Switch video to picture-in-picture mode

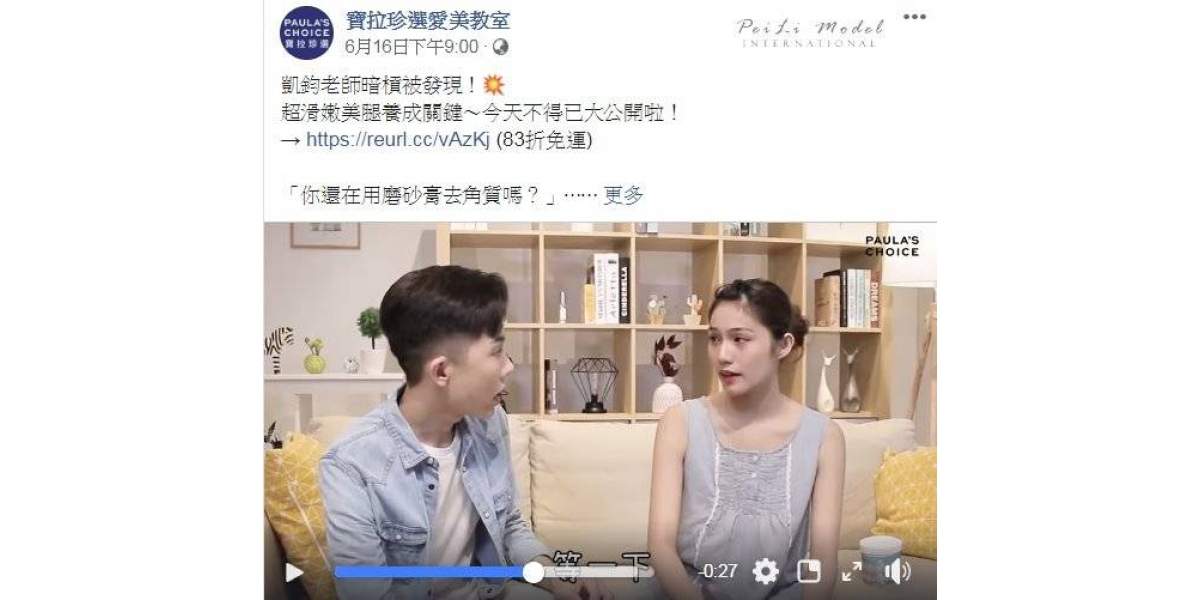[808, 572]
